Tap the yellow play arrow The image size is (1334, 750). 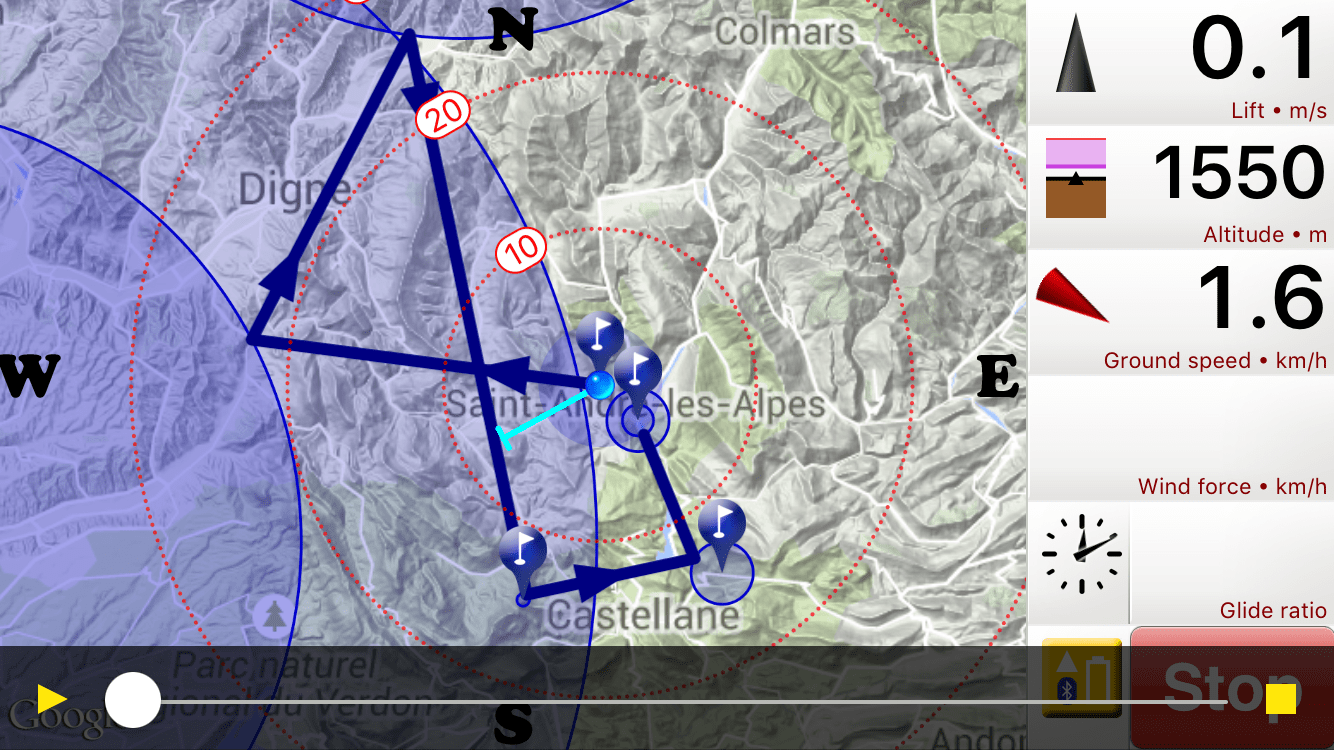[x=52, y=698]
